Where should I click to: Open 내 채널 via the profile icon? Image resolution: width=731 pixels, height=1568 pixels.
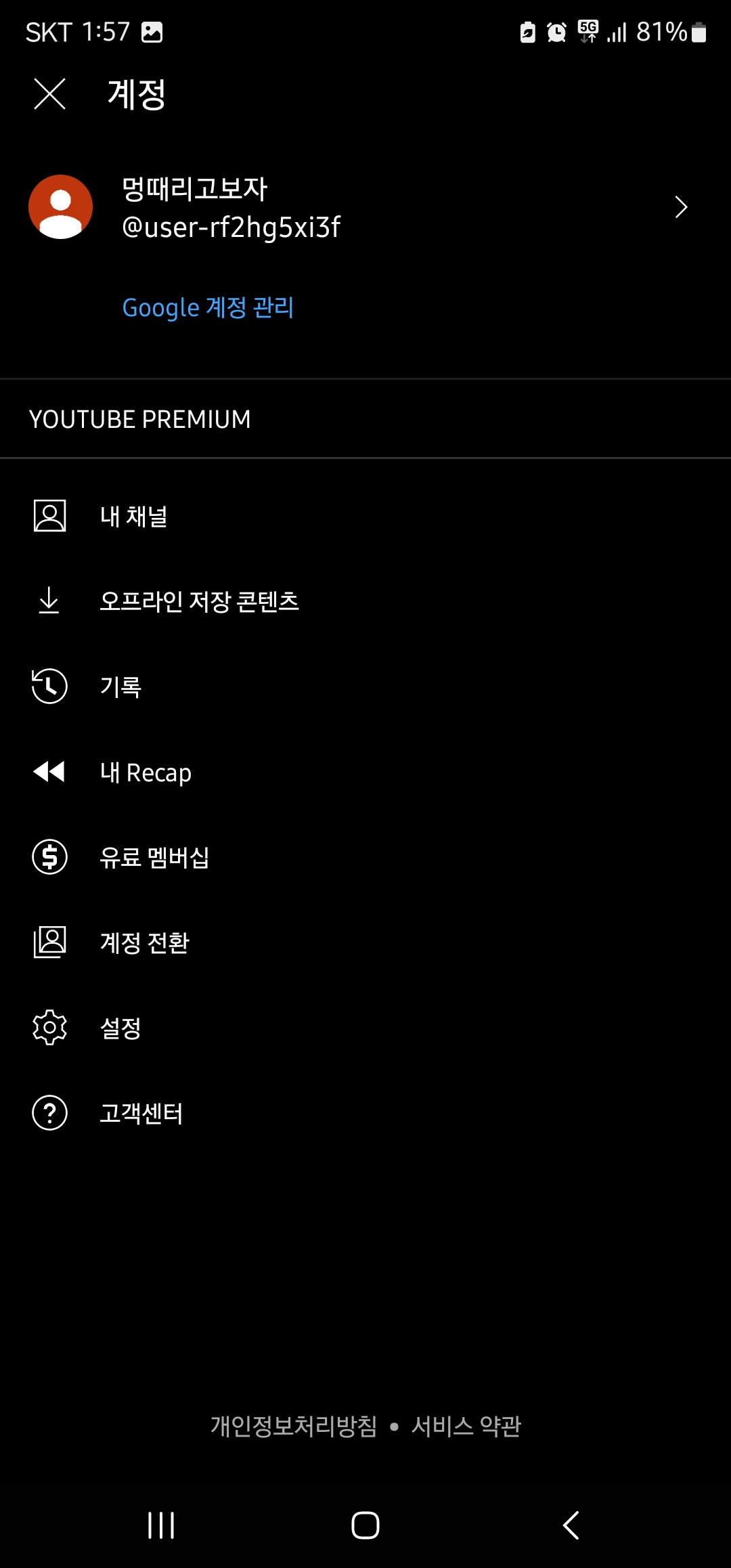(x=49, y=516)
